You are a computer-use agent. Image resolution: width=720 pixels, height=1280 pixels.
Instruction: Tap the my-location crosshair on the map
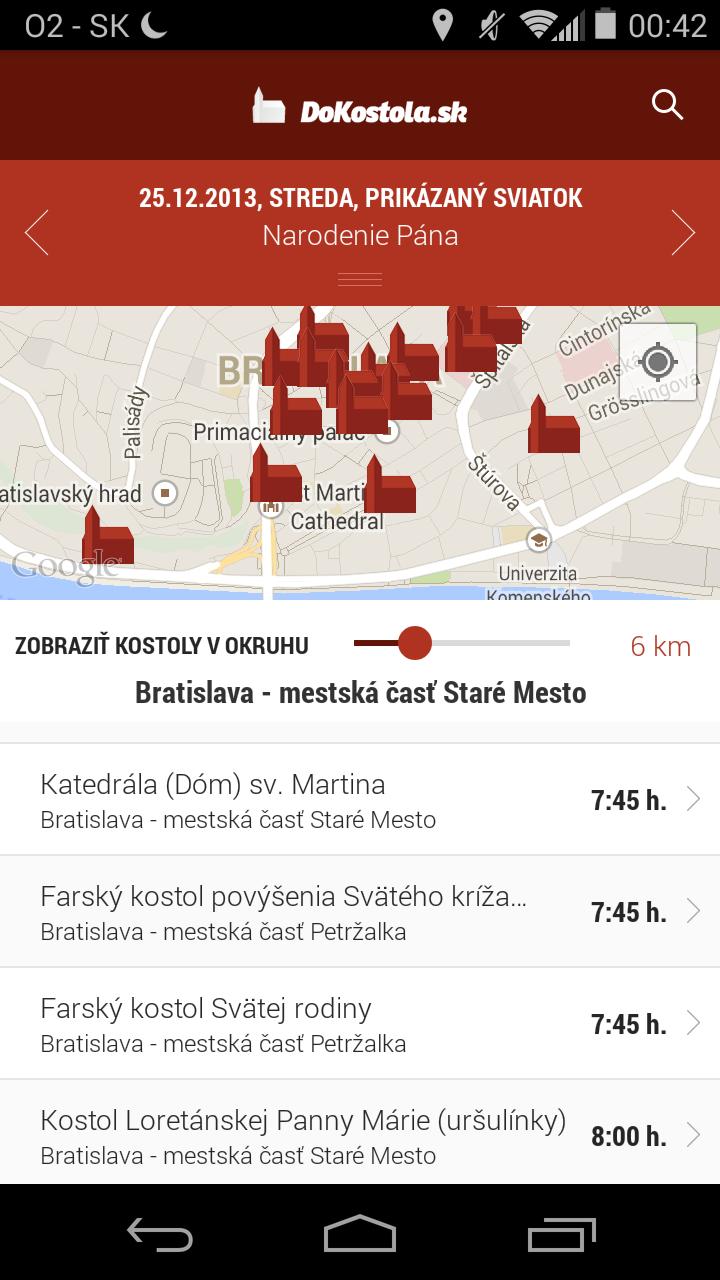point(657,362)
